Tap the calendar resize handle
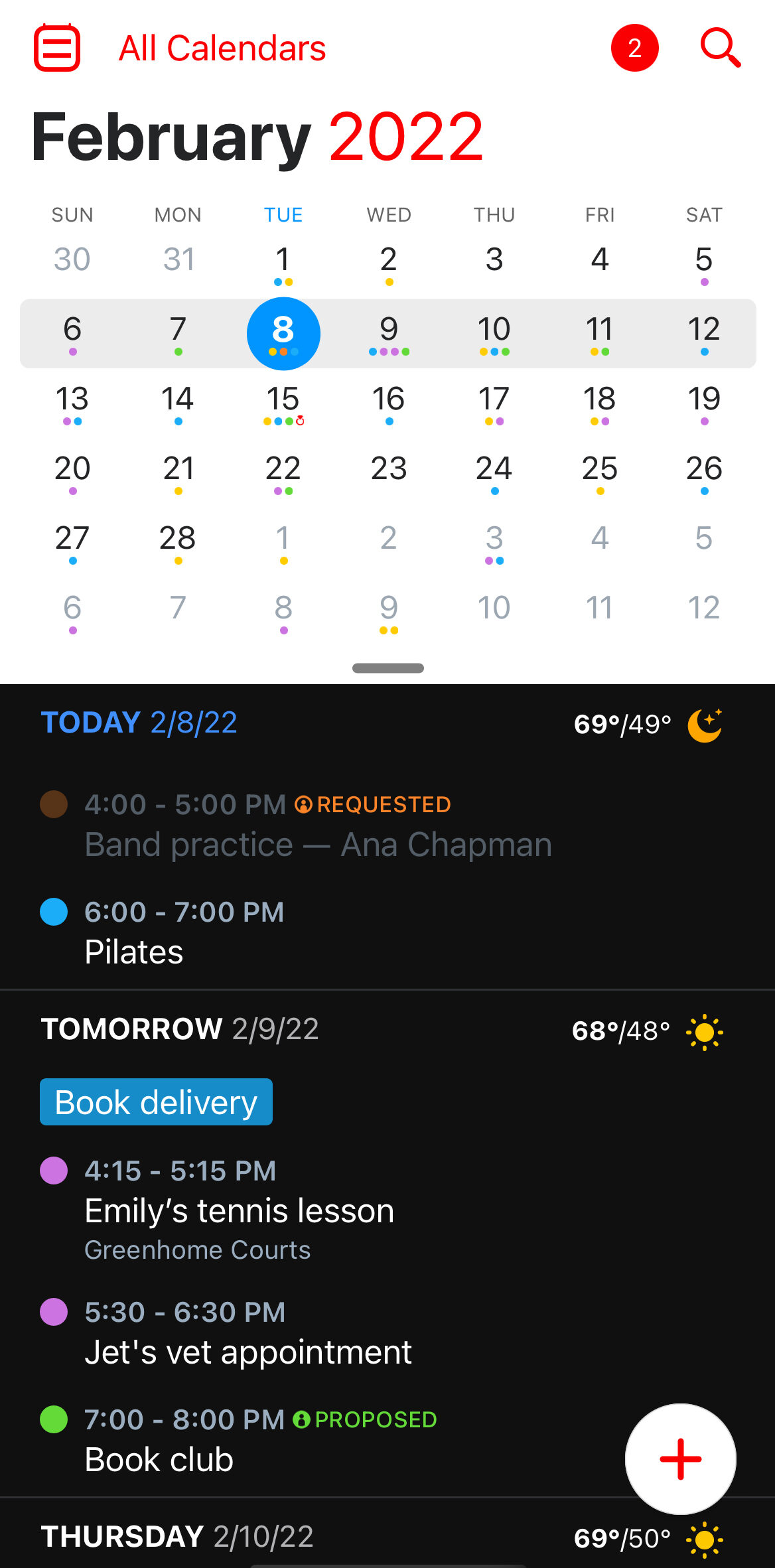This screenshot has height=1568, width=775. pyautogui.click(x=388, y=668)
